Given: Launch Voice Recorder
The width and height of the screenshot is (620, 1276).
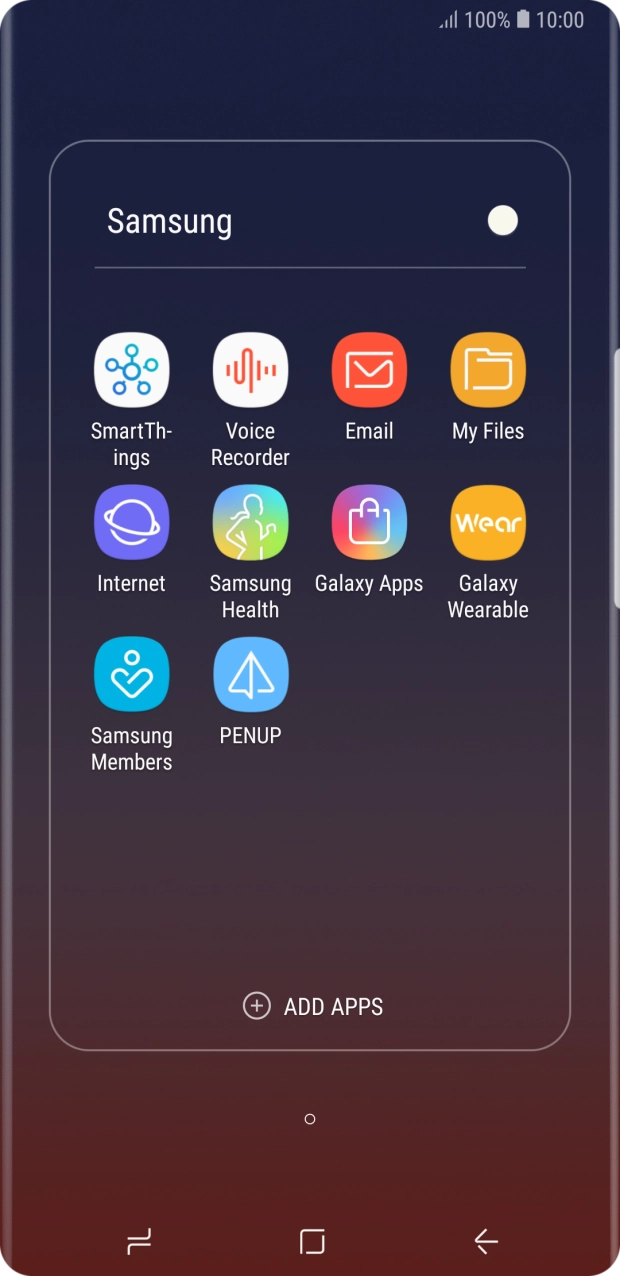Looking at the screenshot, I should (250, 370).
